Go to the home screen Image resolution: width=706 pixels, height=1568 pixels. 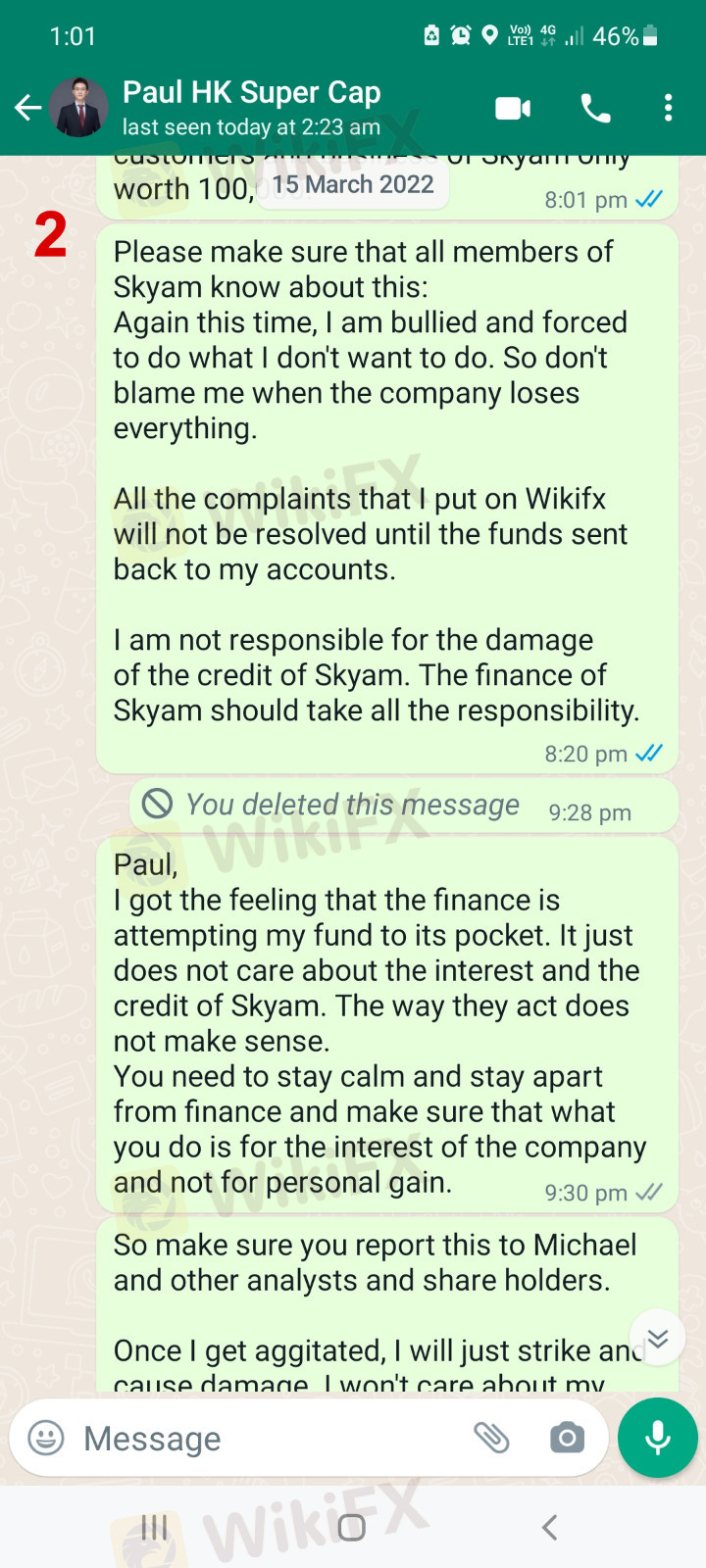pos(351,1527)
